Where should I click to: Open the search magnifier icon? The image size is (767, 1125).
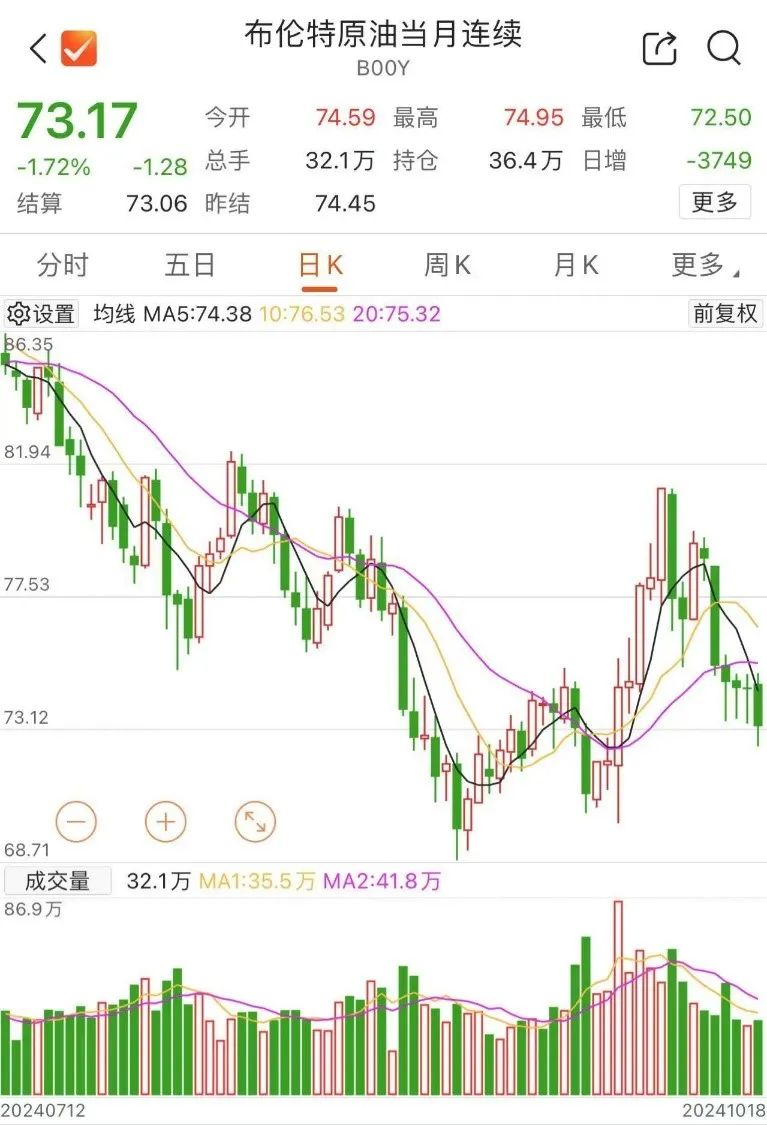[x=723, y=48]
